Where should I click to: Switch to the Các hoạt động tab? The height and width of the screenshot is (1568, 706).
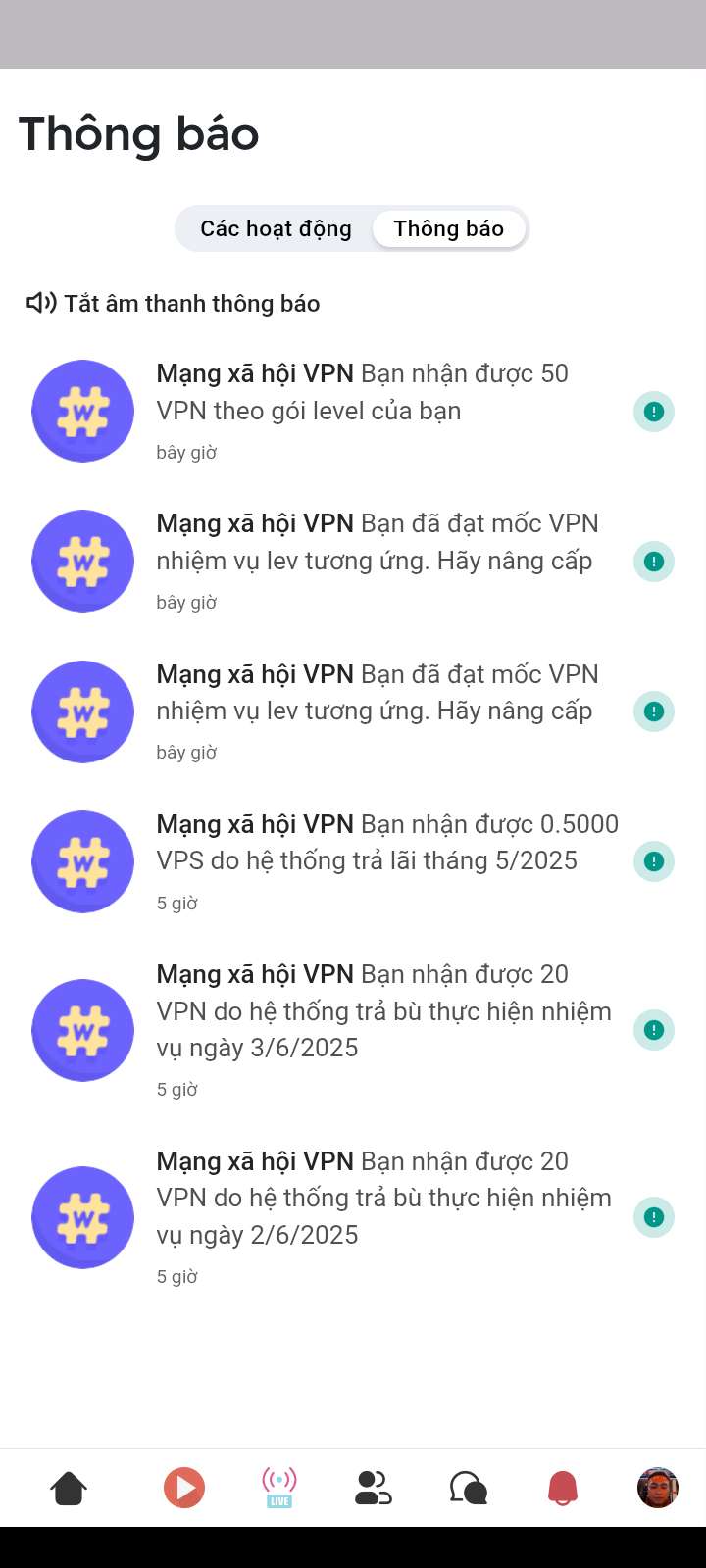[x=276, y=229]
